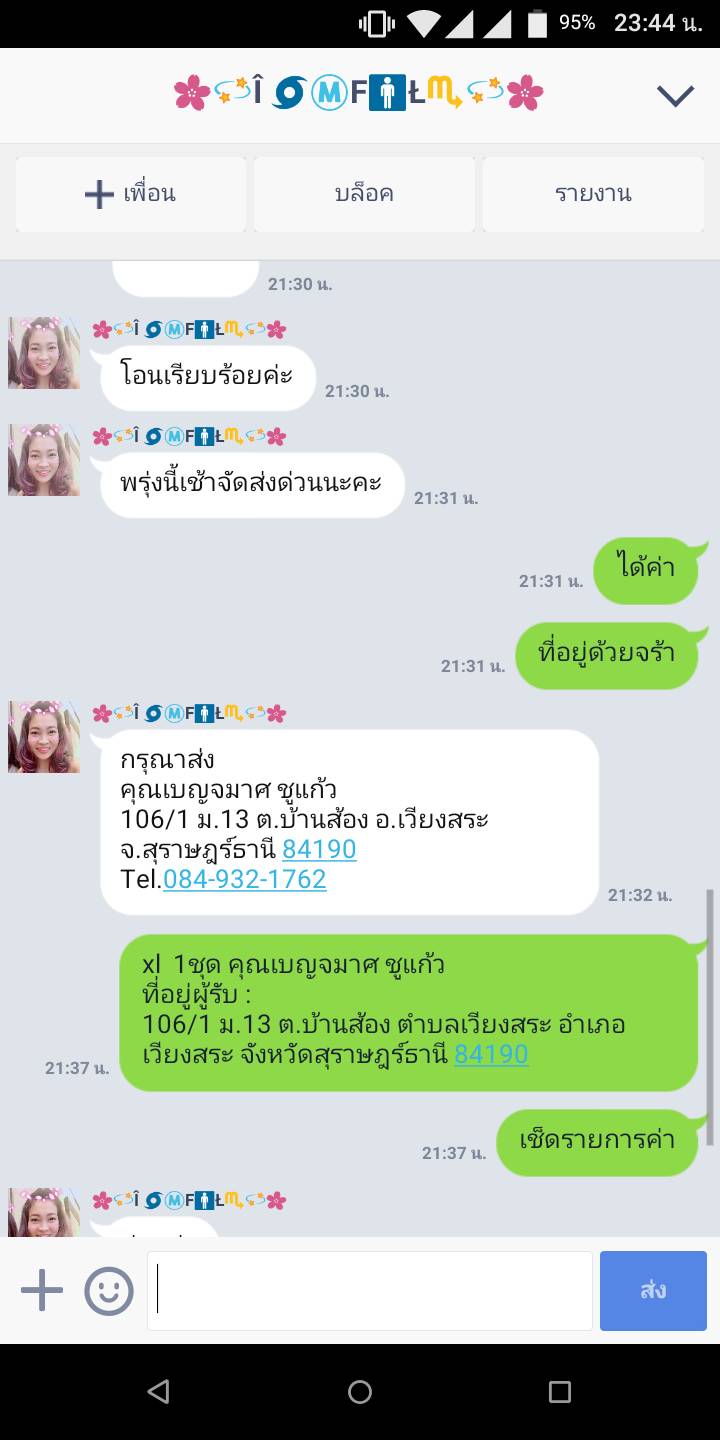Viewport: 720px width, 1440px height.
Task: Call the linked number 084-932-1762
Action: tap(244, 879)
